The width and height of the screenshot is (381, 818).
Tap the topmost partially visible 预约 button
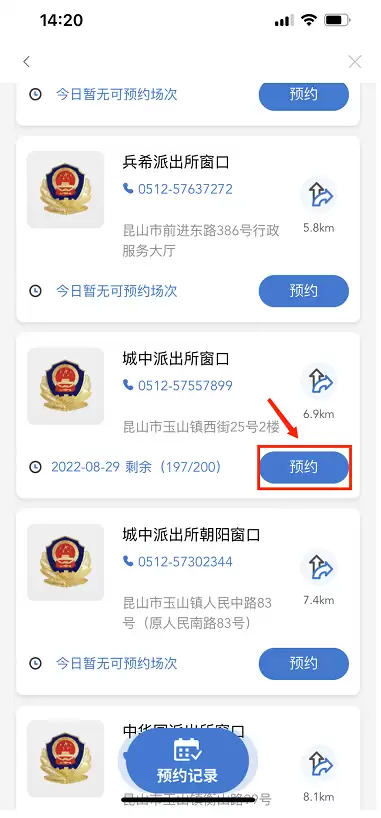coord(304,95)
